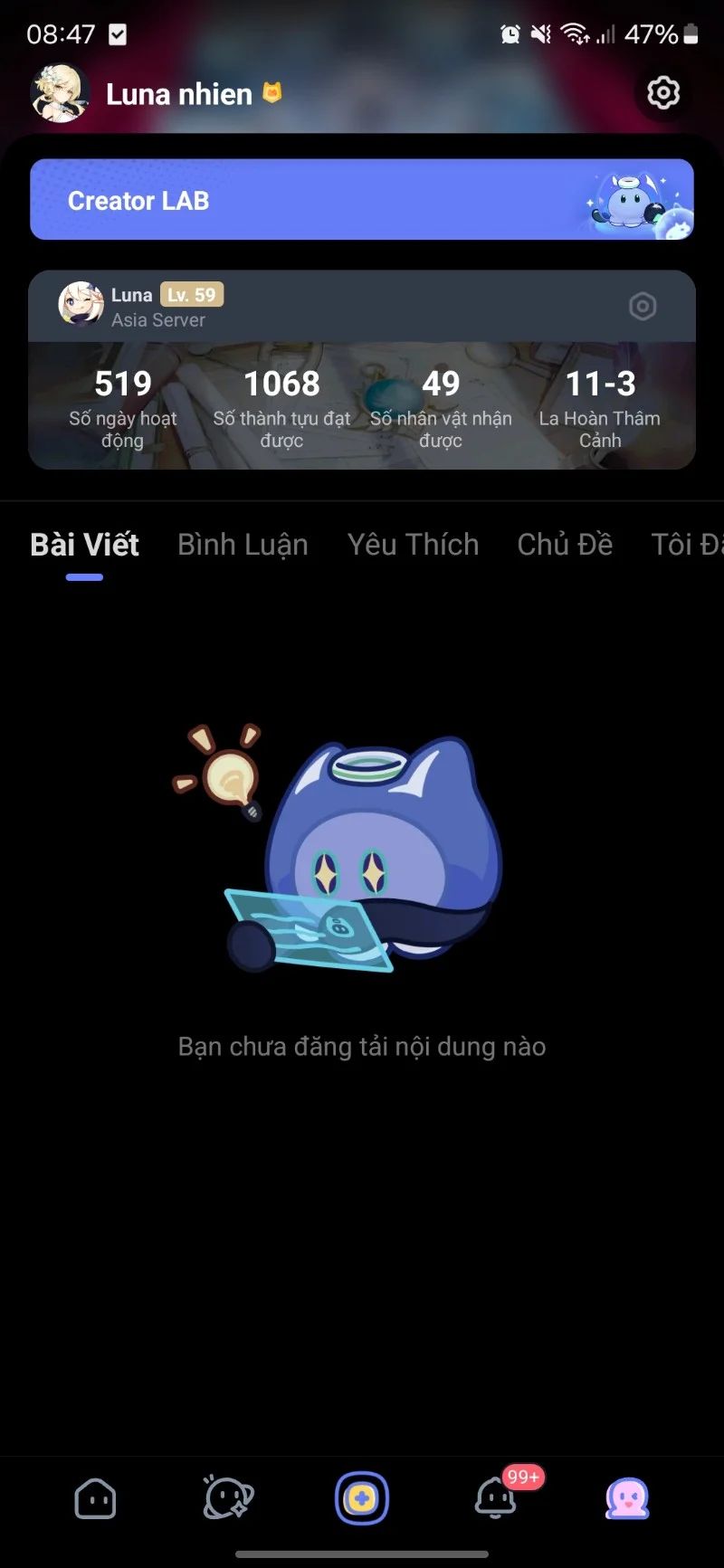Tap Luna nhien profile avatar
Screen dimensions: 724x1568
(x=60, y=93)
